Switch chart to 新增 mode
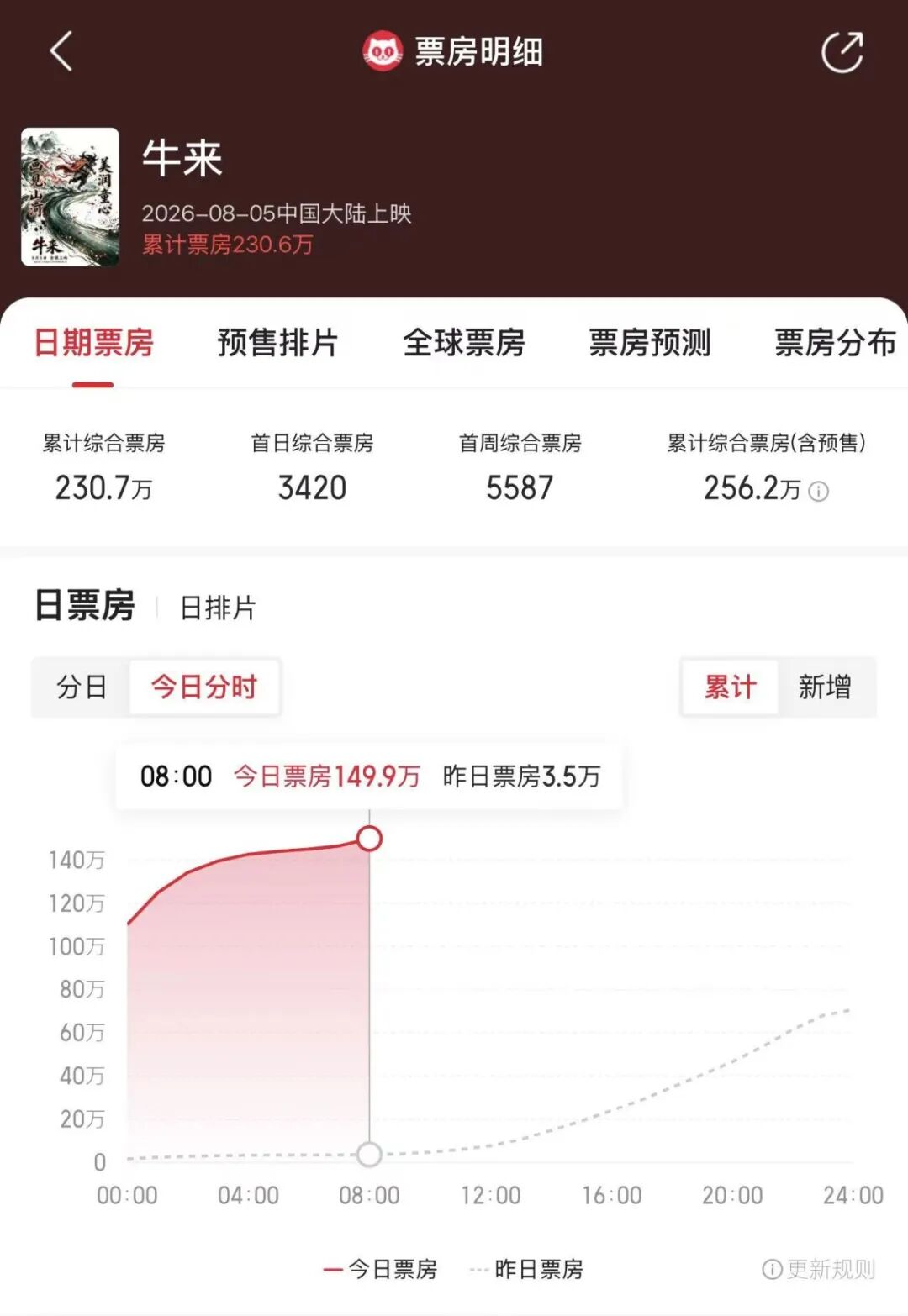 point(825,687)
